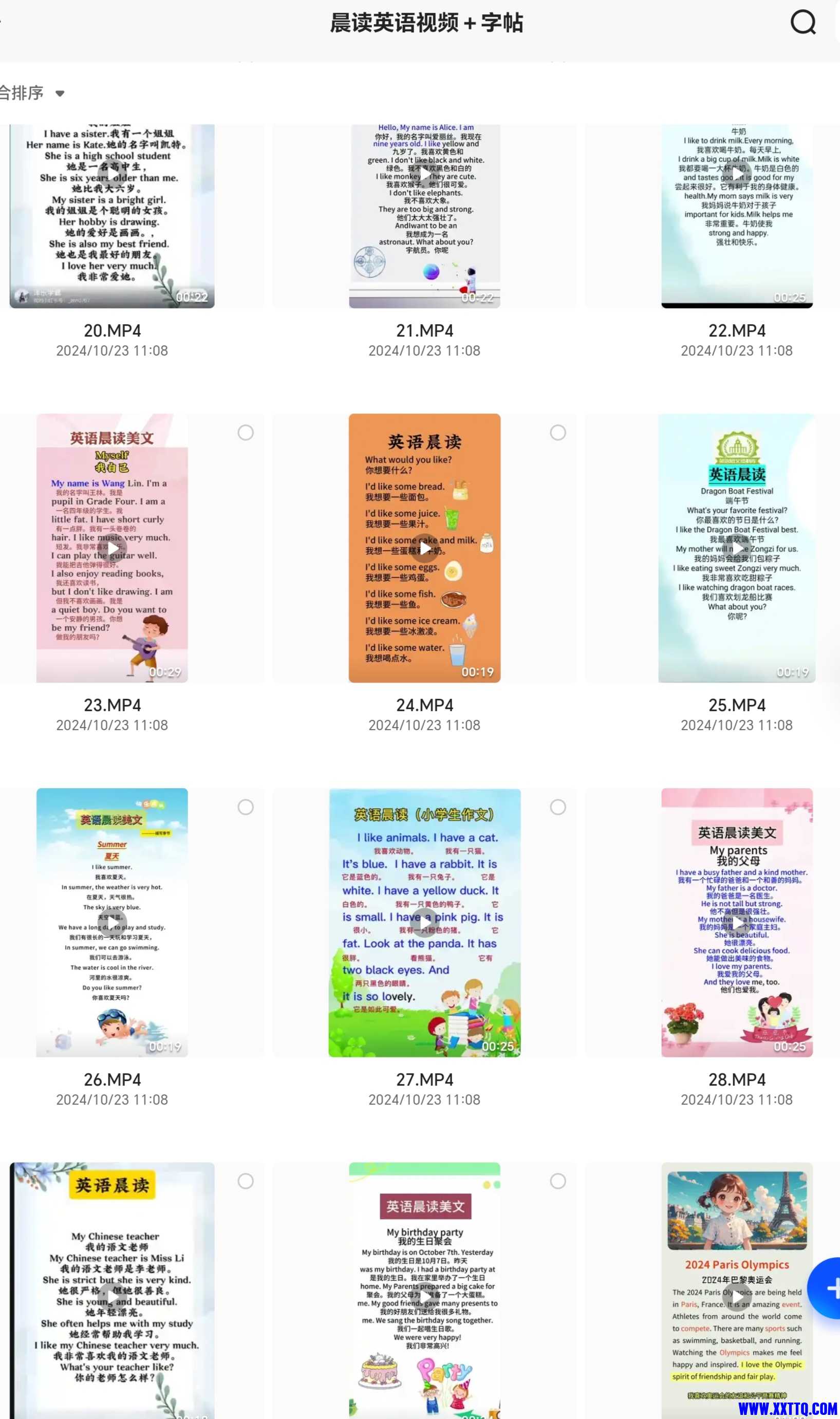This screenshot has width=840, height=1419.
Task: Open the 26.MP4 Summer video
Action: point(112,922)
